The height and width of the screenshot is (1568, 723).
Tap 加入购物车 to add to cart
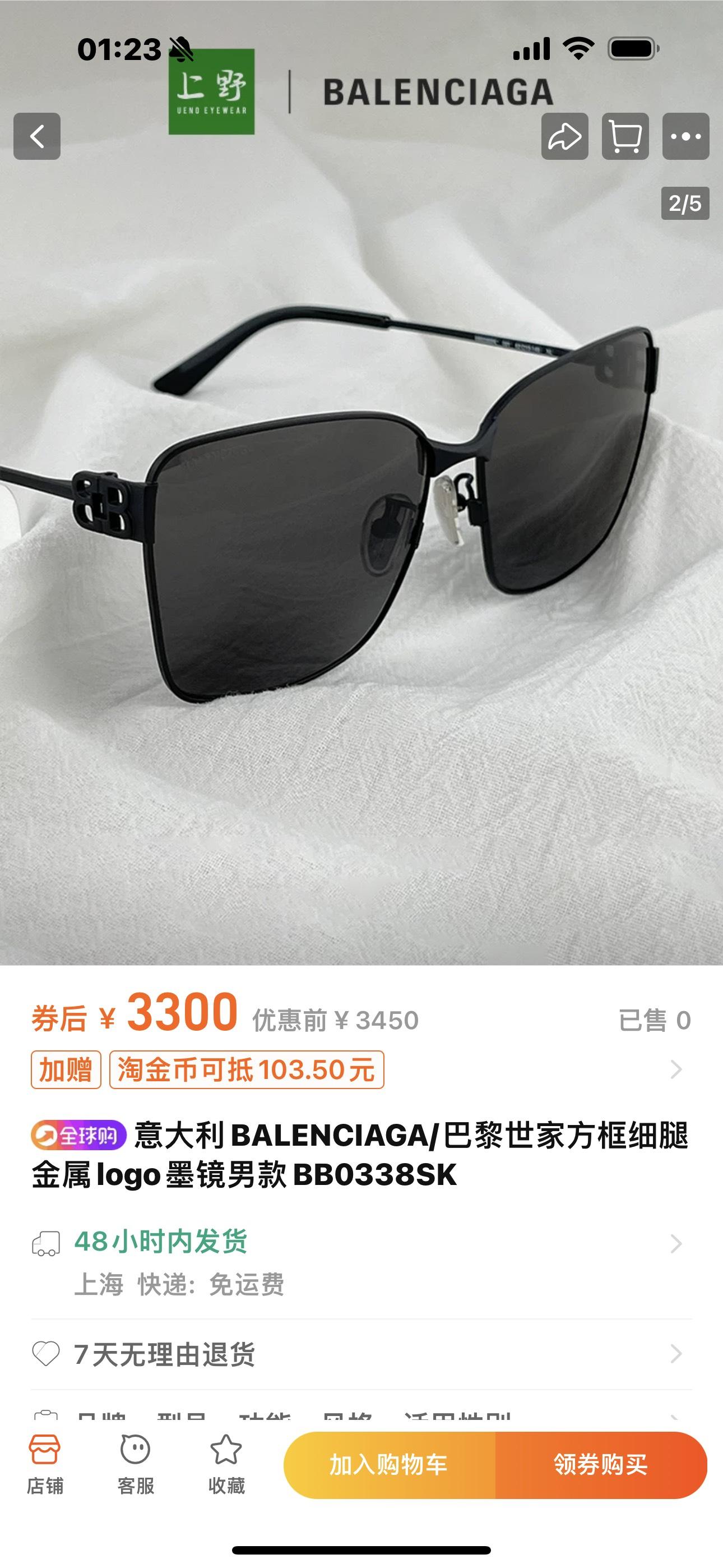click(390, 1464)
